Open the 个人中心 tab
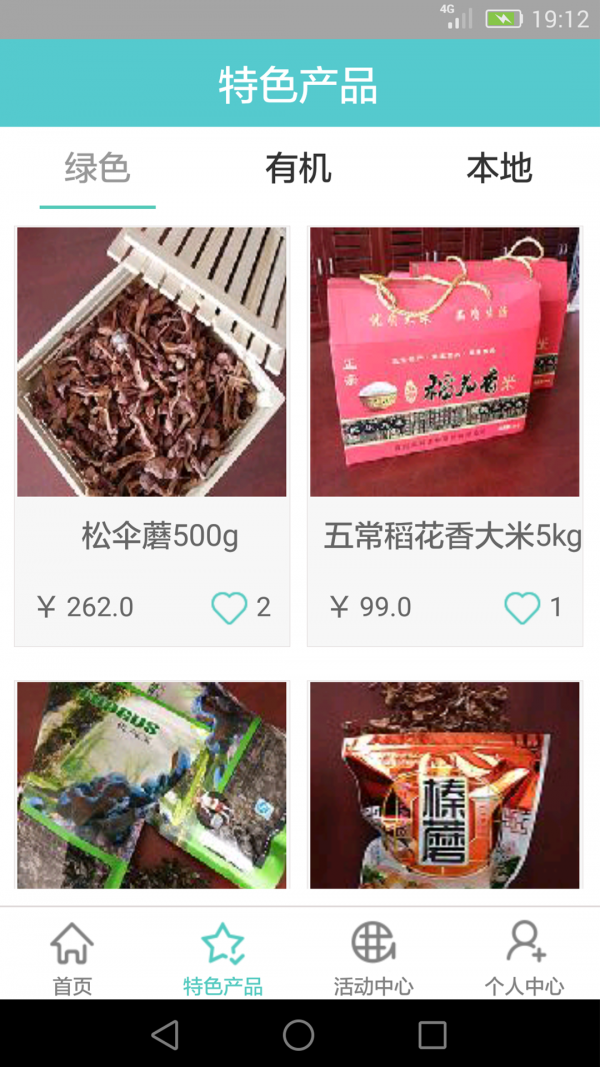The height and width of the screenshot is (1067, 600). 524,958
